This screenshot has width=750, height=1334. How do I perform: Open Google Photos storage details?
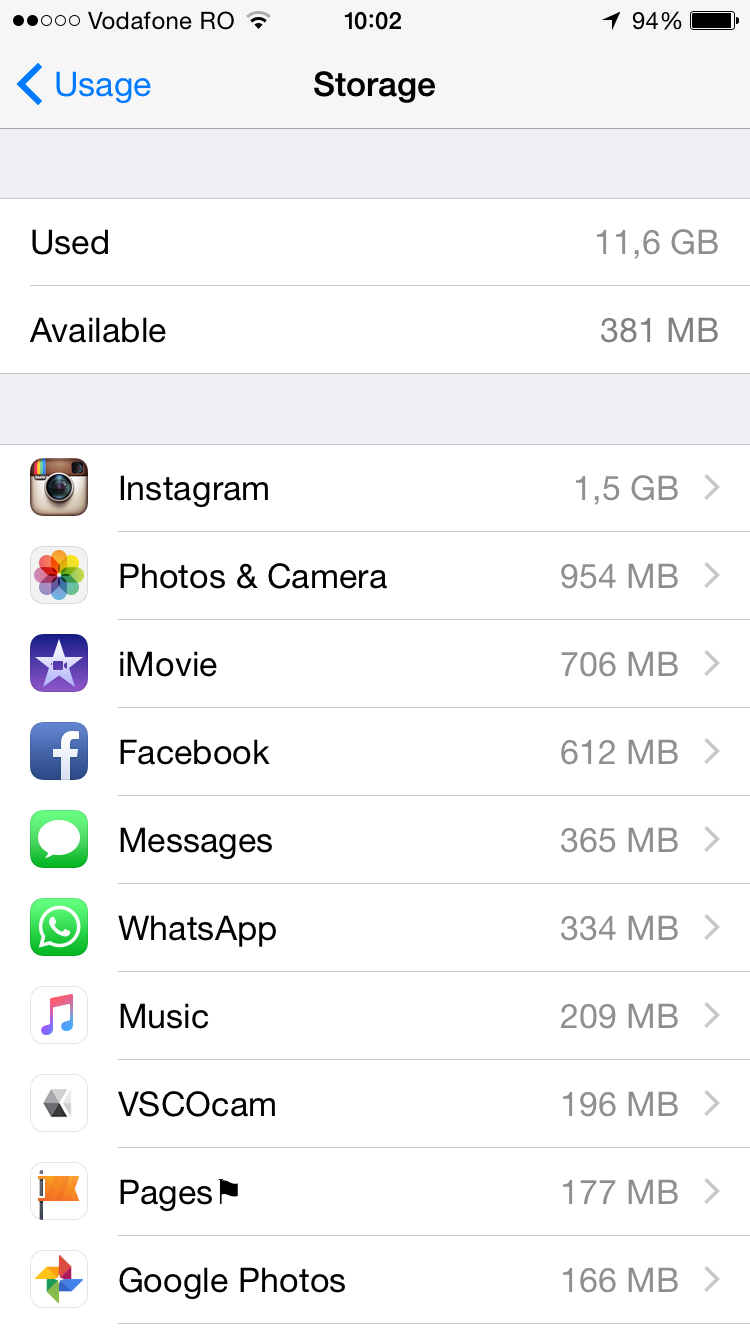tap(375, 1281)
